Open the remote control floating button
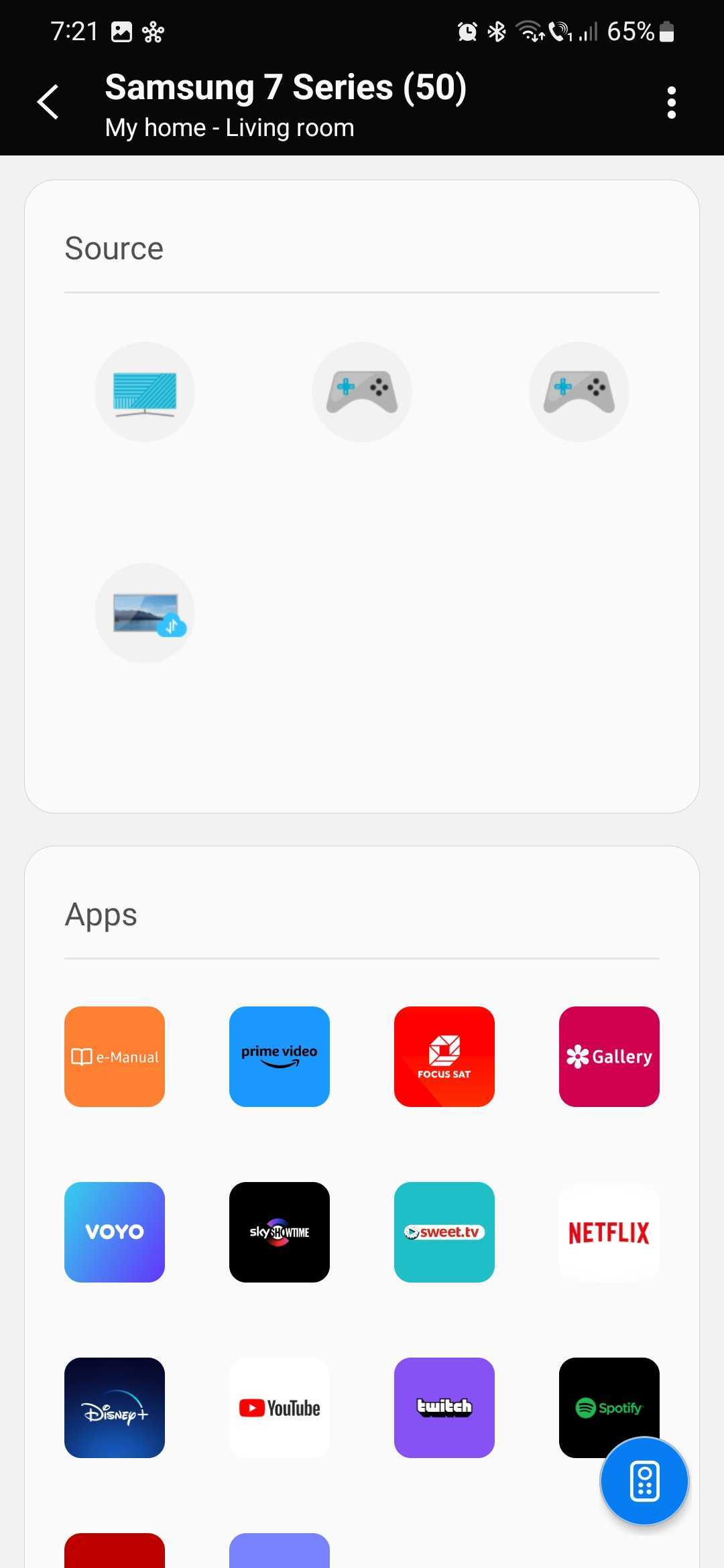Viewport: 724px width, 1568px height. point(644,1480)
